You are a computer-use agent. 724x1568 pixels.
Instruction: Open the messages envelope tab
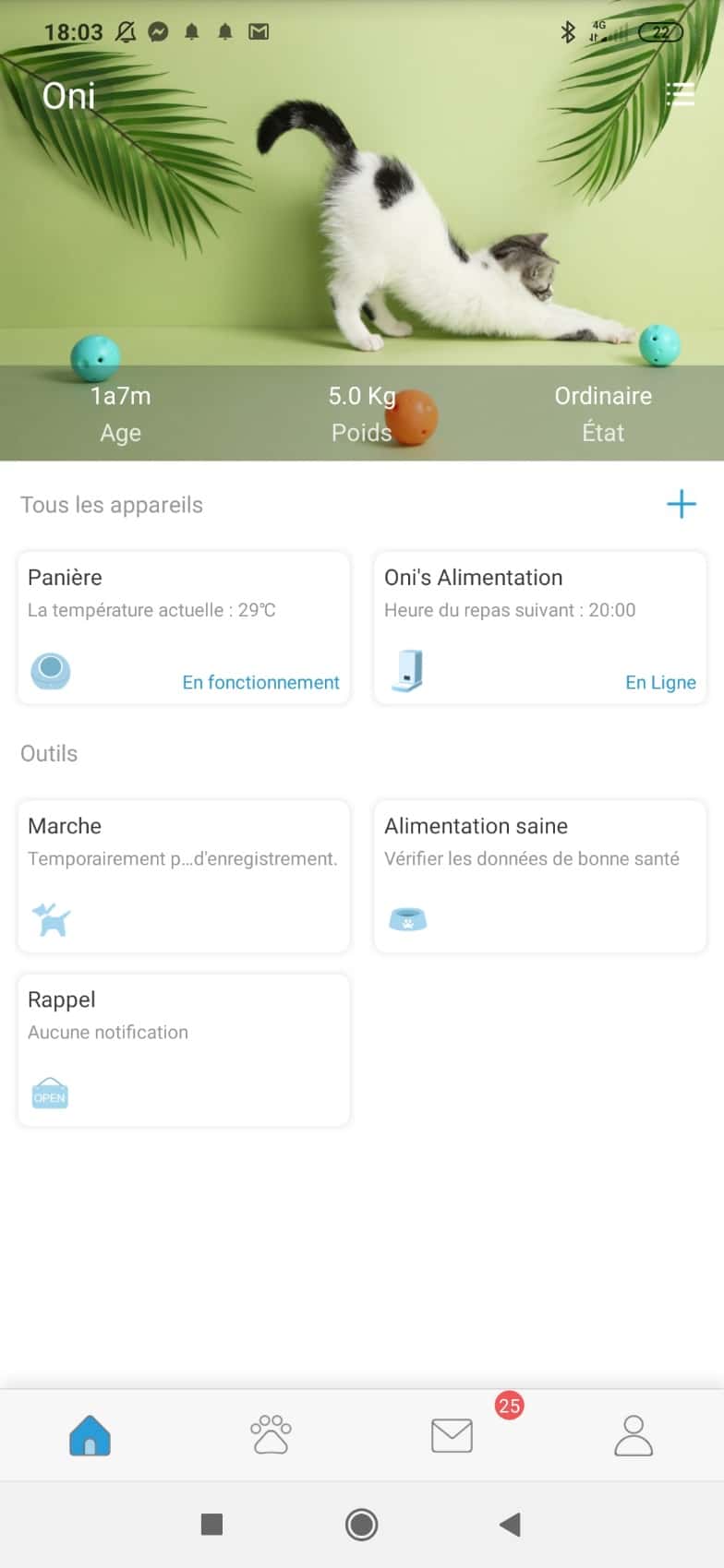pos(452,1435)
